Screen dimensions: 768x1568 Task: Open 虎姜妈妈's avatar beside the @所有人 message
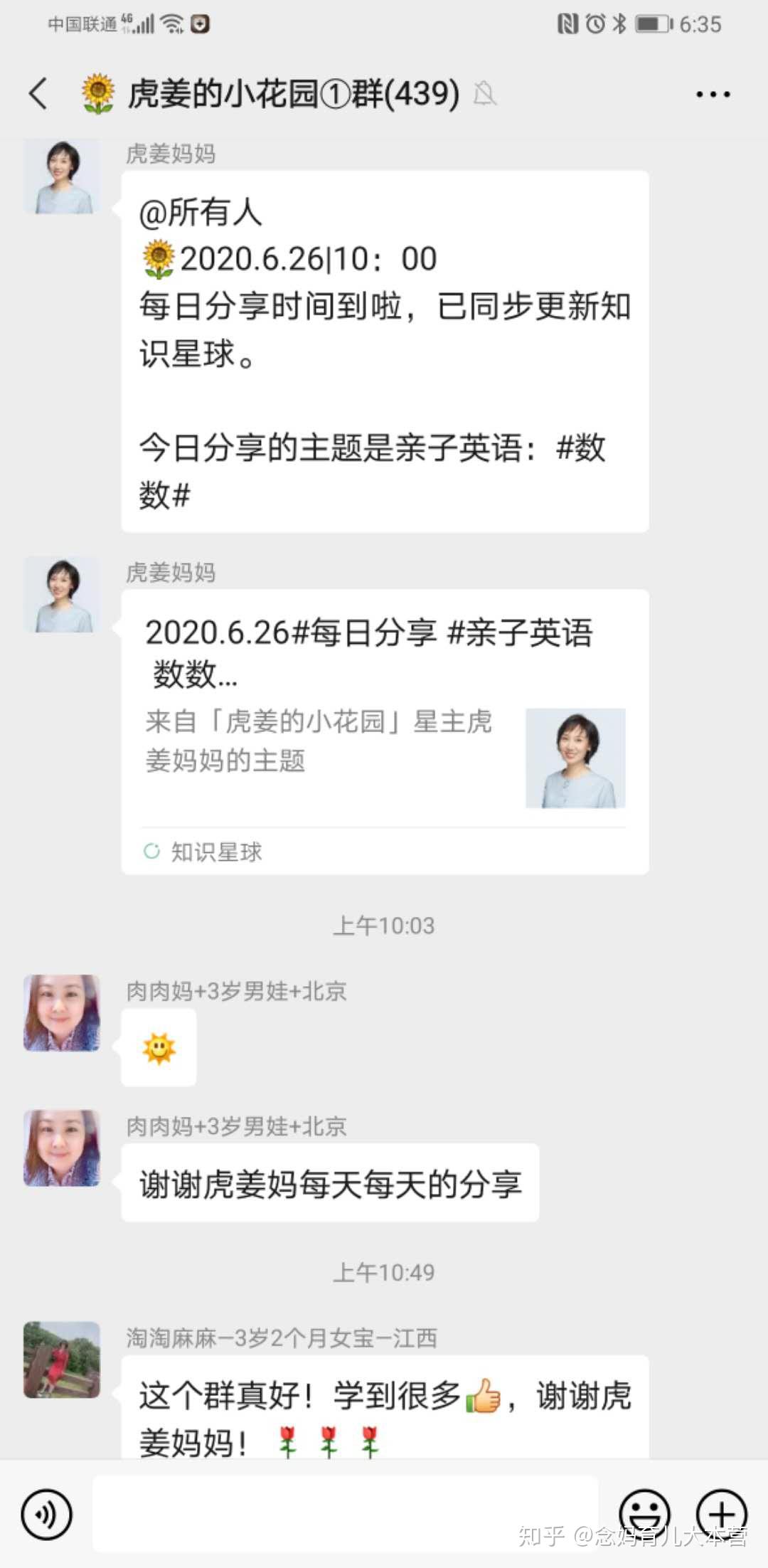point(62,176)
